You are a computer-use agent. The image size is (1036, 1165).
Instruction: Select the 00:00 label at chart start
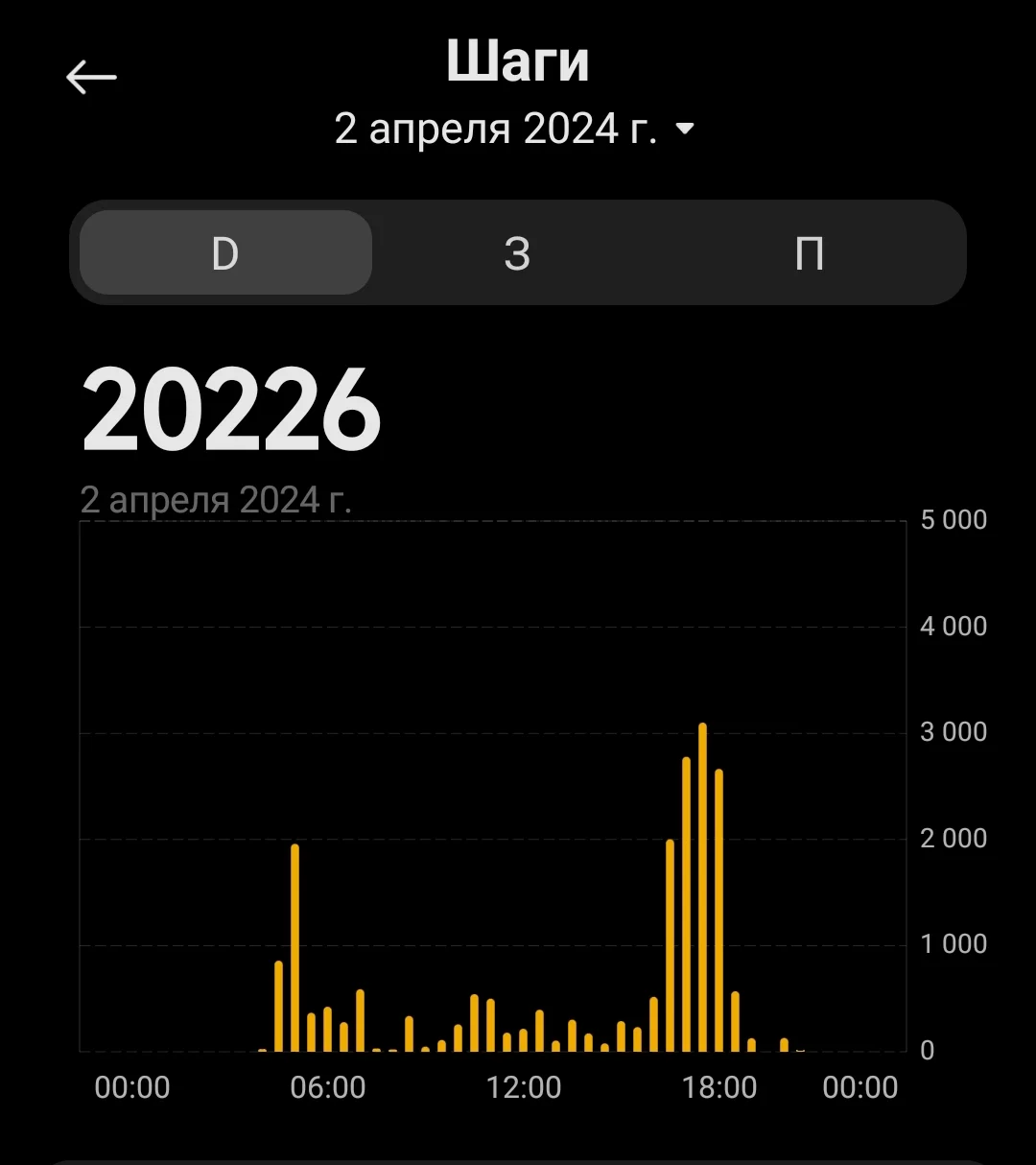[132, 1087]
